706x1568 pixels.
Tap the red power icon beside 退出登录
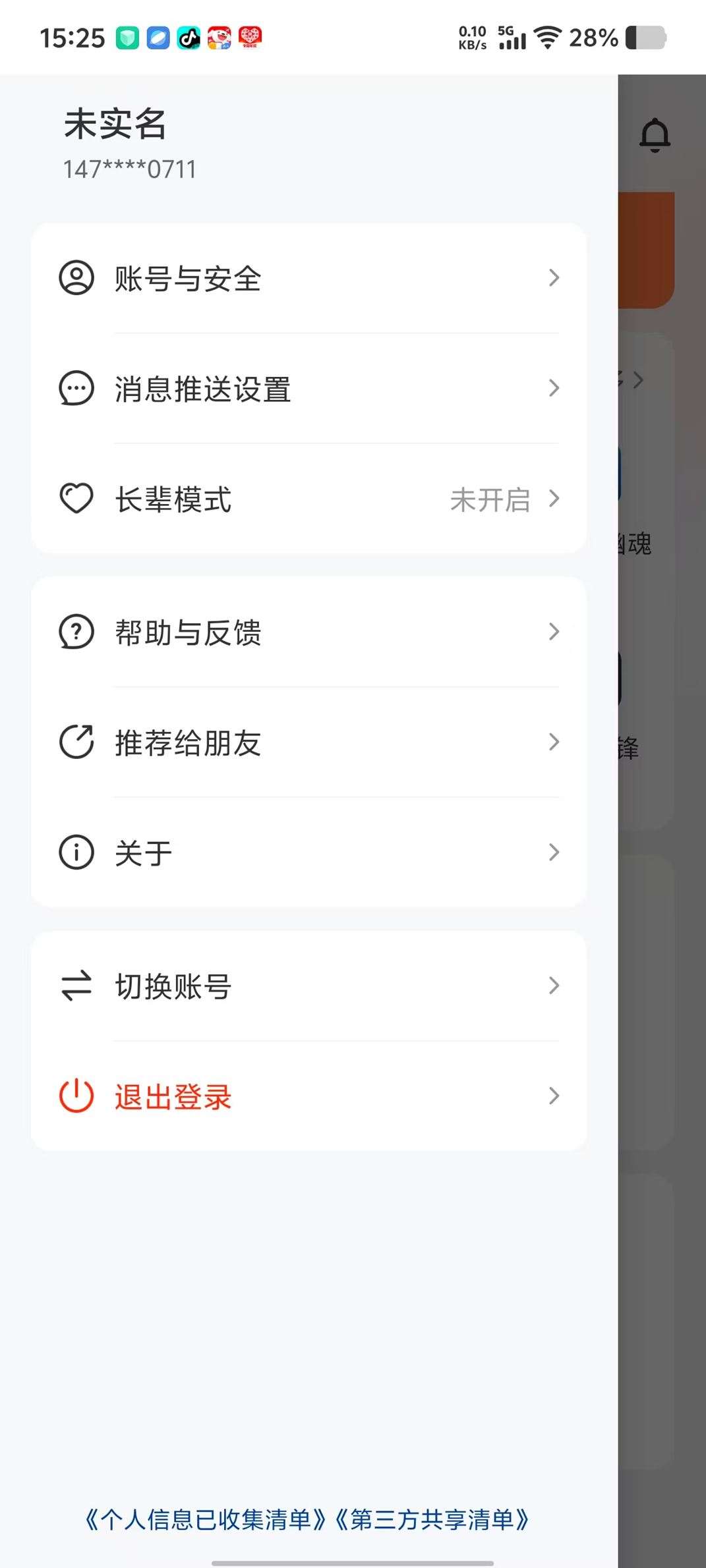(76, 1096)
